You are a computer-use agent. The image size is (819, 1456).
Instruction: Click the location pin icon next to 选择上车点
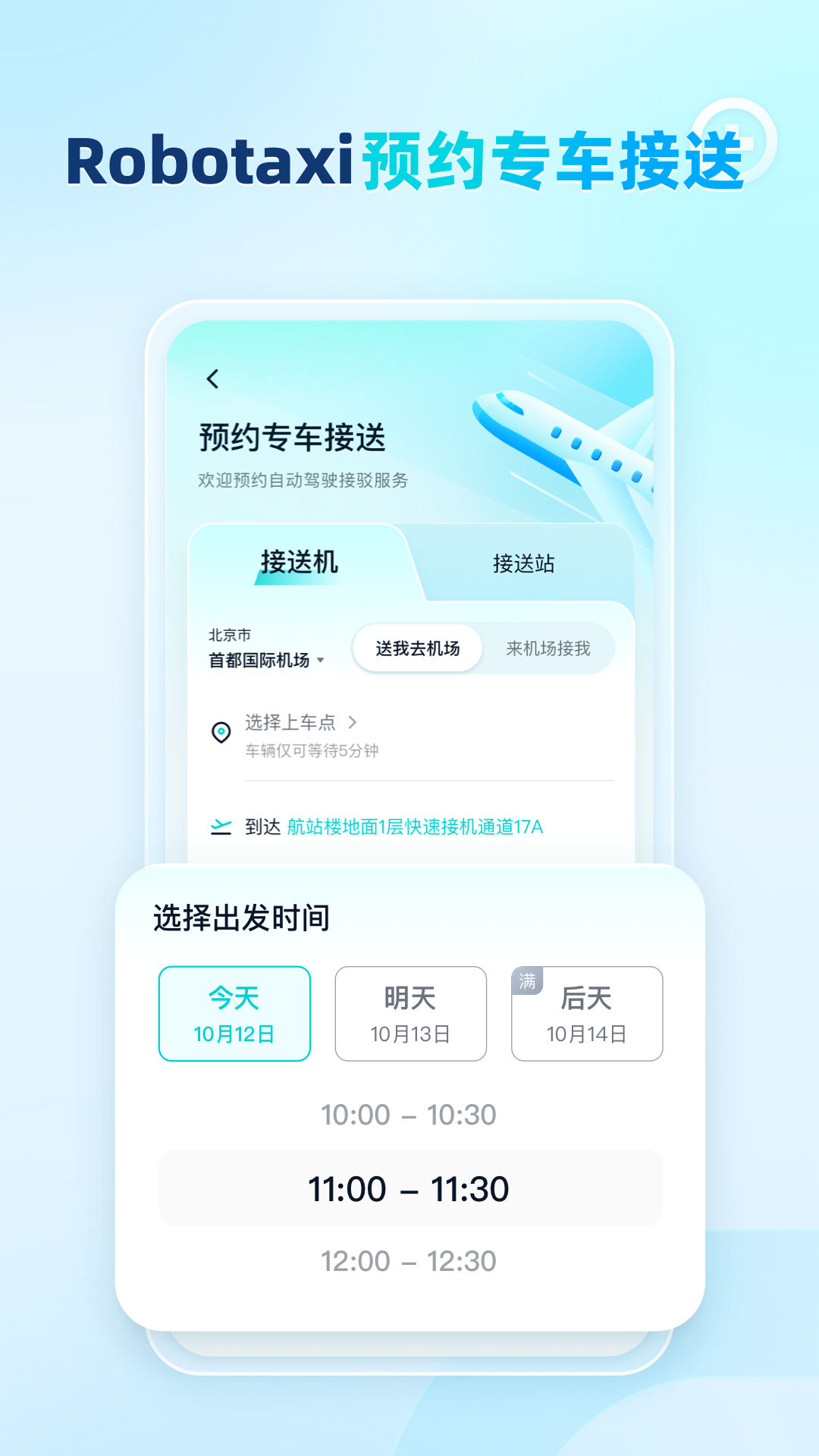(x=221, y=733)
